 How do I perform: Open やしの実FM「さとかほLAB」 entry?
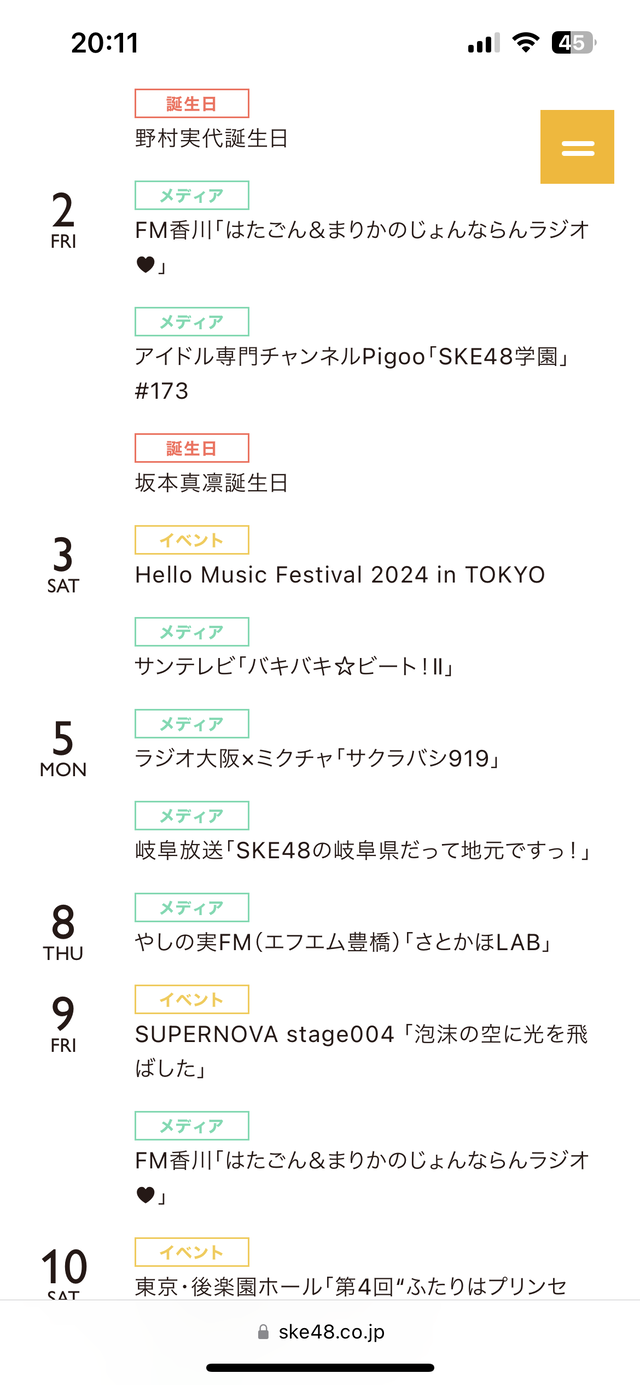344,943
